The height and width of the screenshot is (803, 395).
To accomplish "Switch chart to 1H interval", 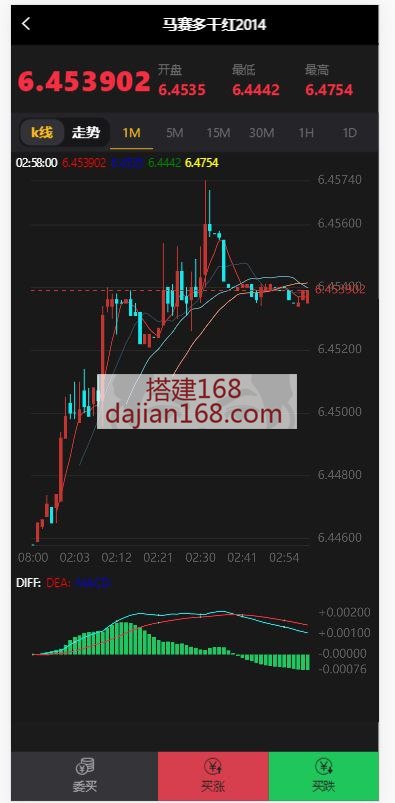I will 306,133.
